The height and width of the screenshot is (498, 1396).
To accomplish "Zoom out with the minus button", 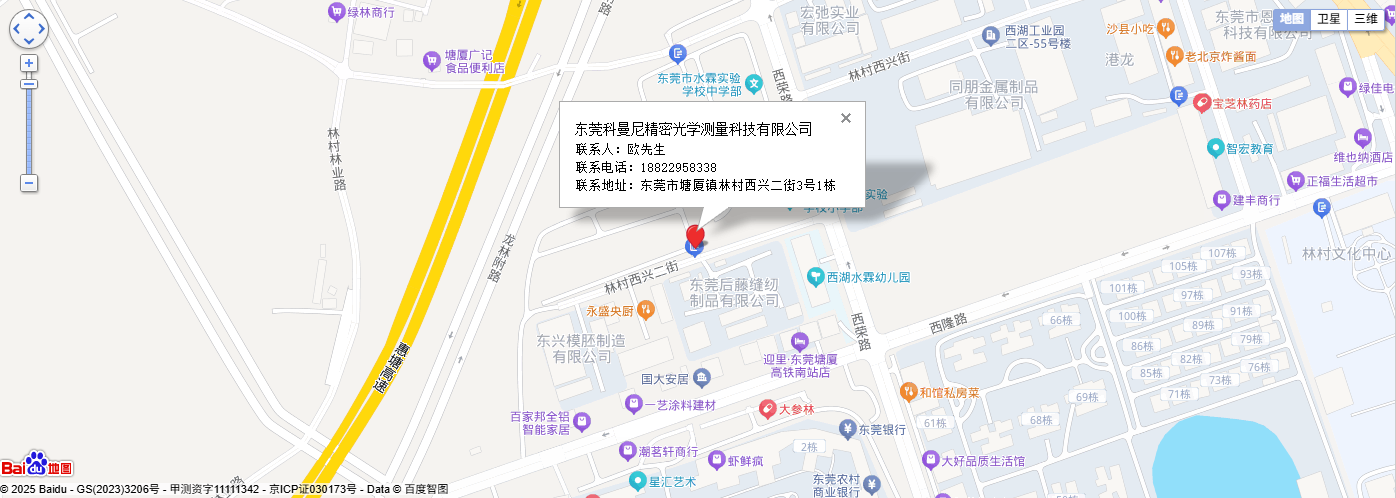I will click(x=29, y=183).
